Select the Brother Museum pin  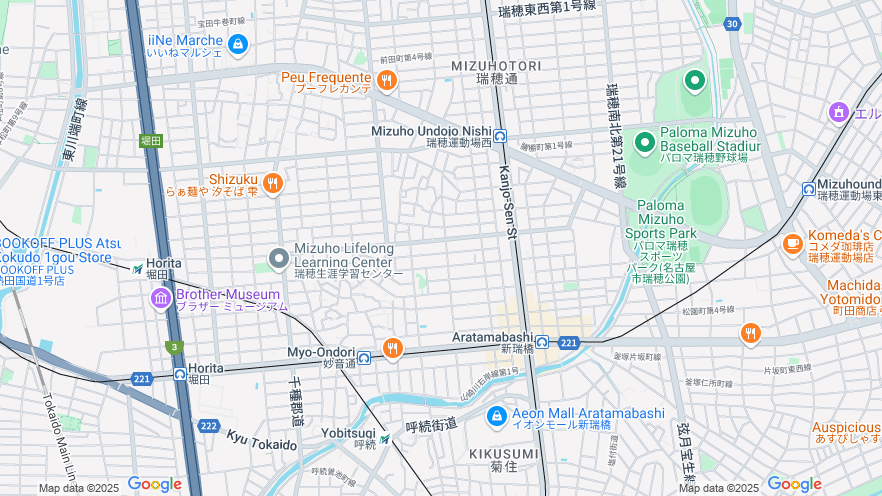pyautogui.click(x=161, y=298)
